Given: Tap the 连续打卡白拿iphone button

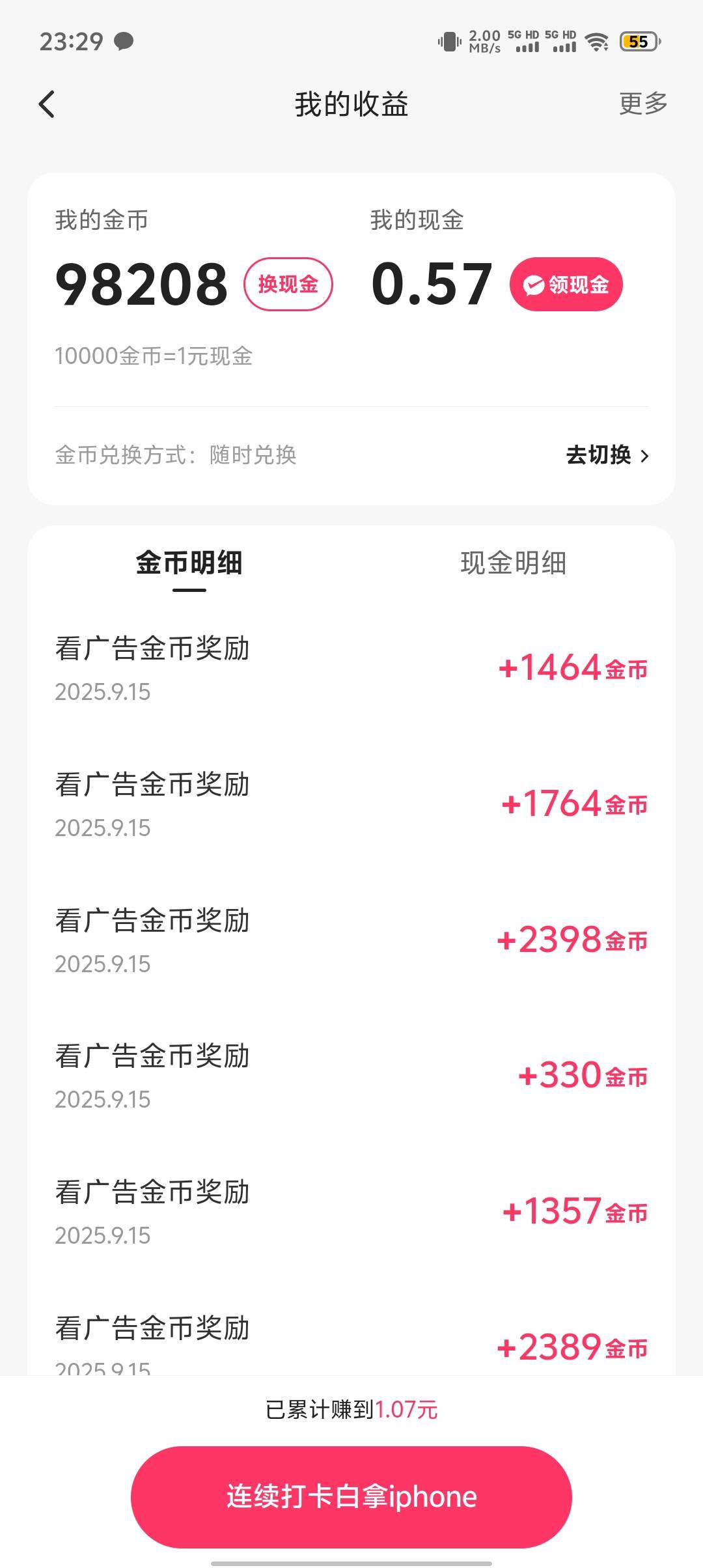Looking at the screenshot, I should (x=351, y=1497).
